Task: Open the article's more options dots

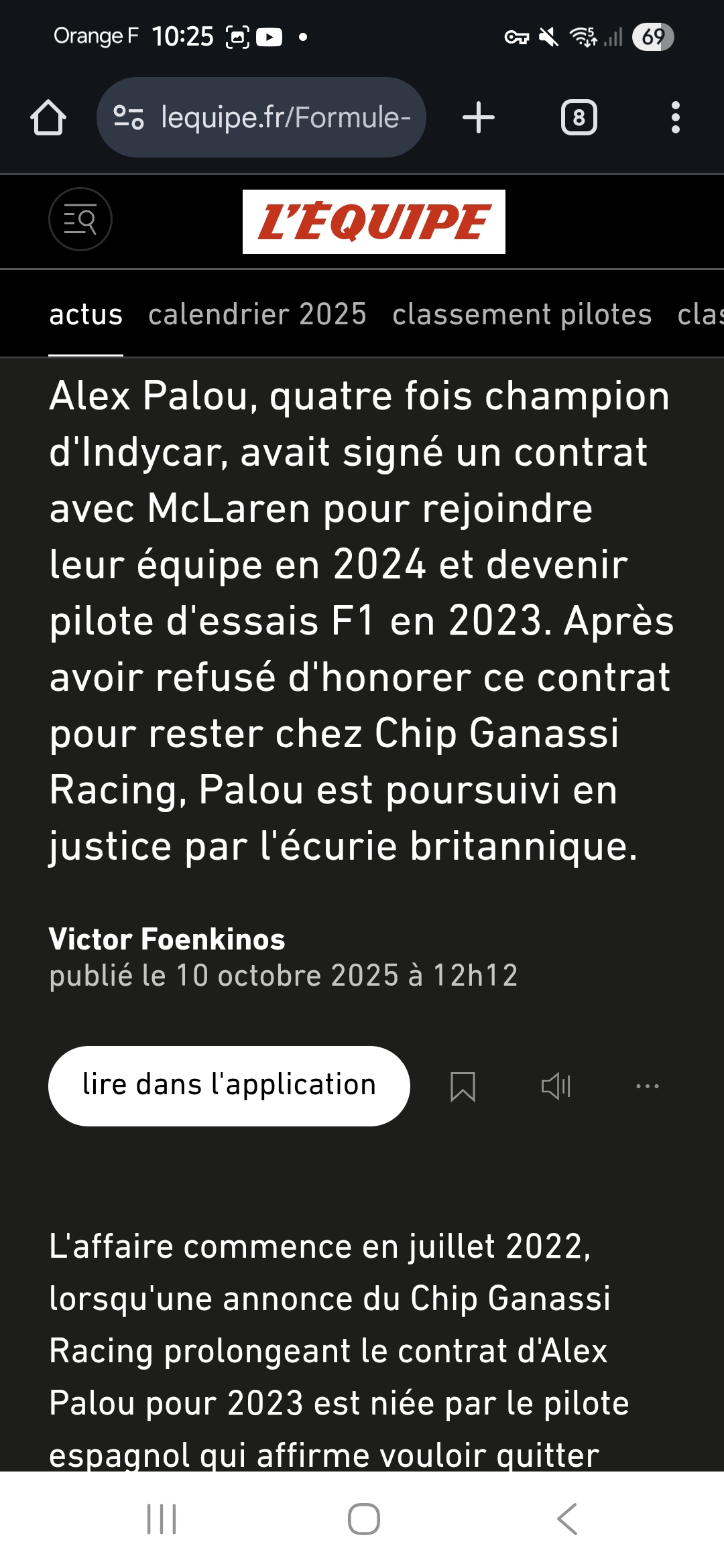Action: pos(647,1086)
